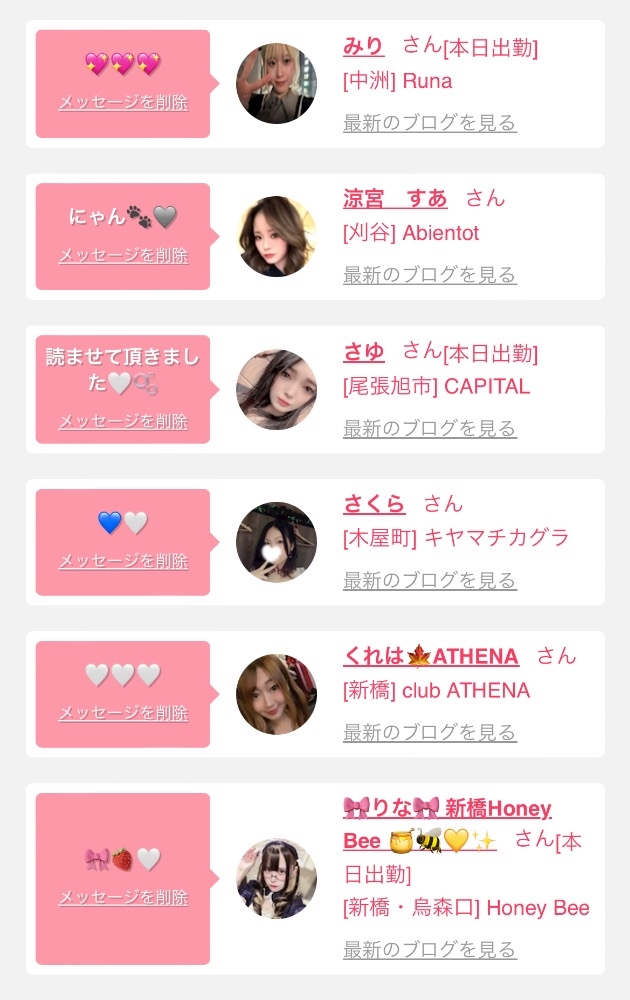Image resolution: width=630 pixels, height=1000 pixels.
Task: Delete the message sent to みり
Action: 124,102
